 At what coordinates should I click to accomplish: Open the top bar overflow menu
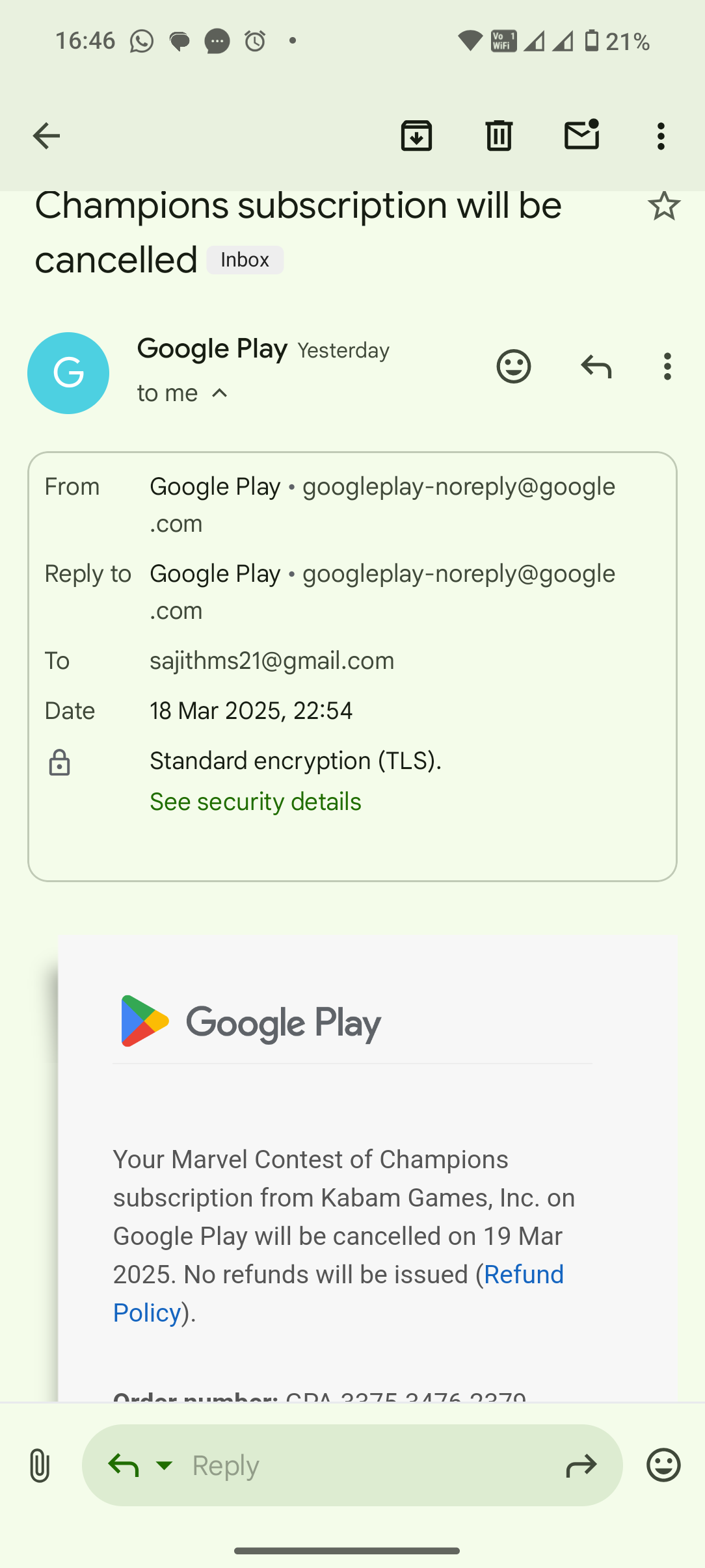[661, 136]
